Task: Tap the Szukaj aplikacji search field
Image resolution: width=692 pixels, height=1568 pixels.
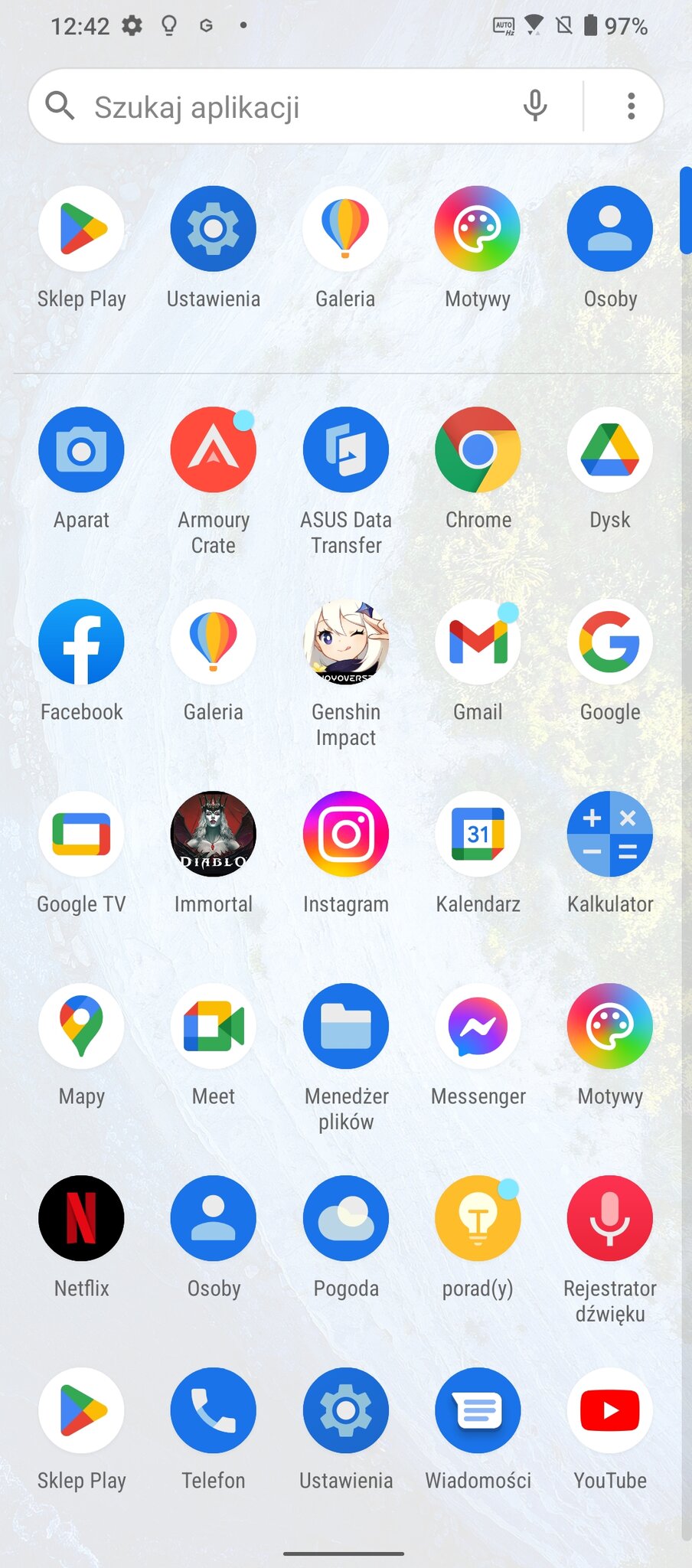Action: tap(291, 106)
